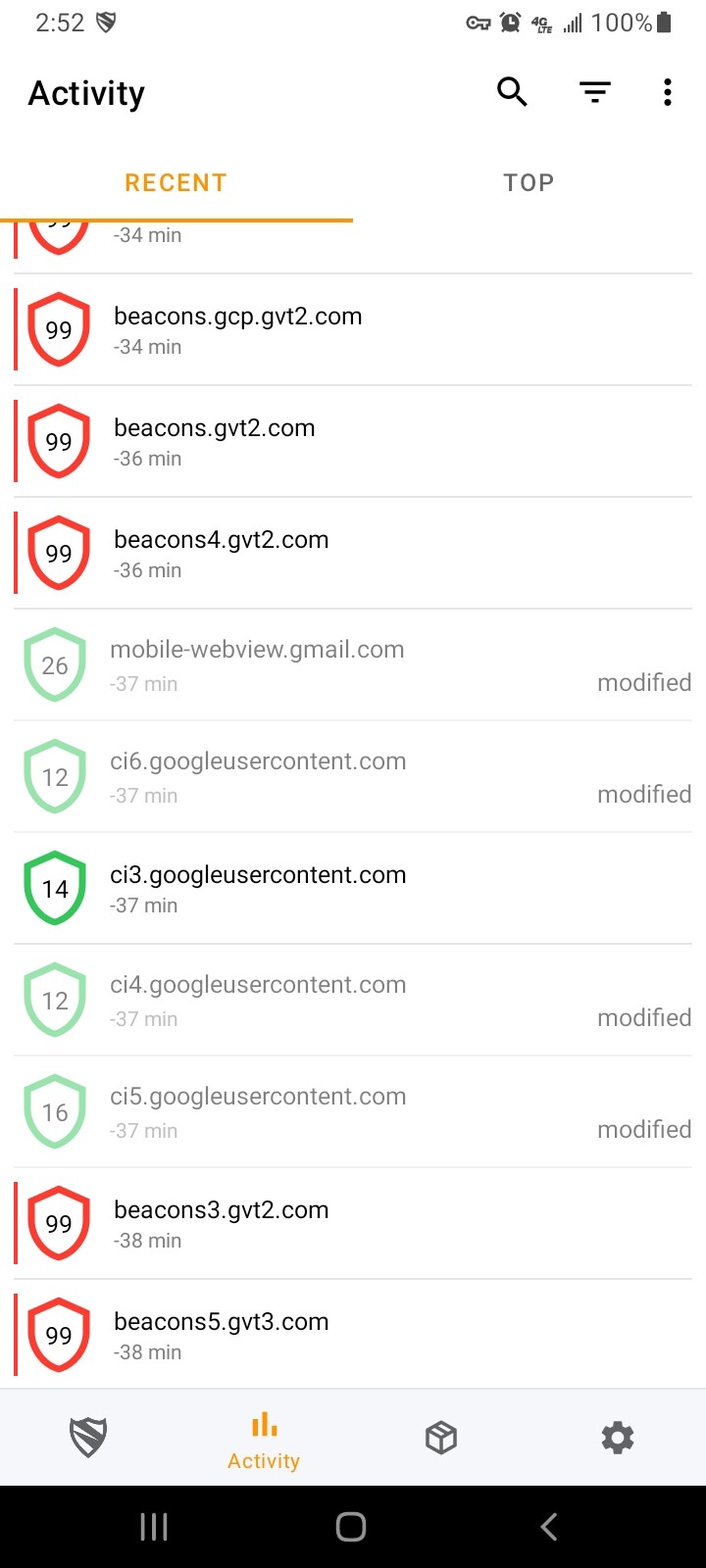Open the overflow menu
Image resolution: width=706 pixels, height=1568 pixels.
click(x=668, y=92)
